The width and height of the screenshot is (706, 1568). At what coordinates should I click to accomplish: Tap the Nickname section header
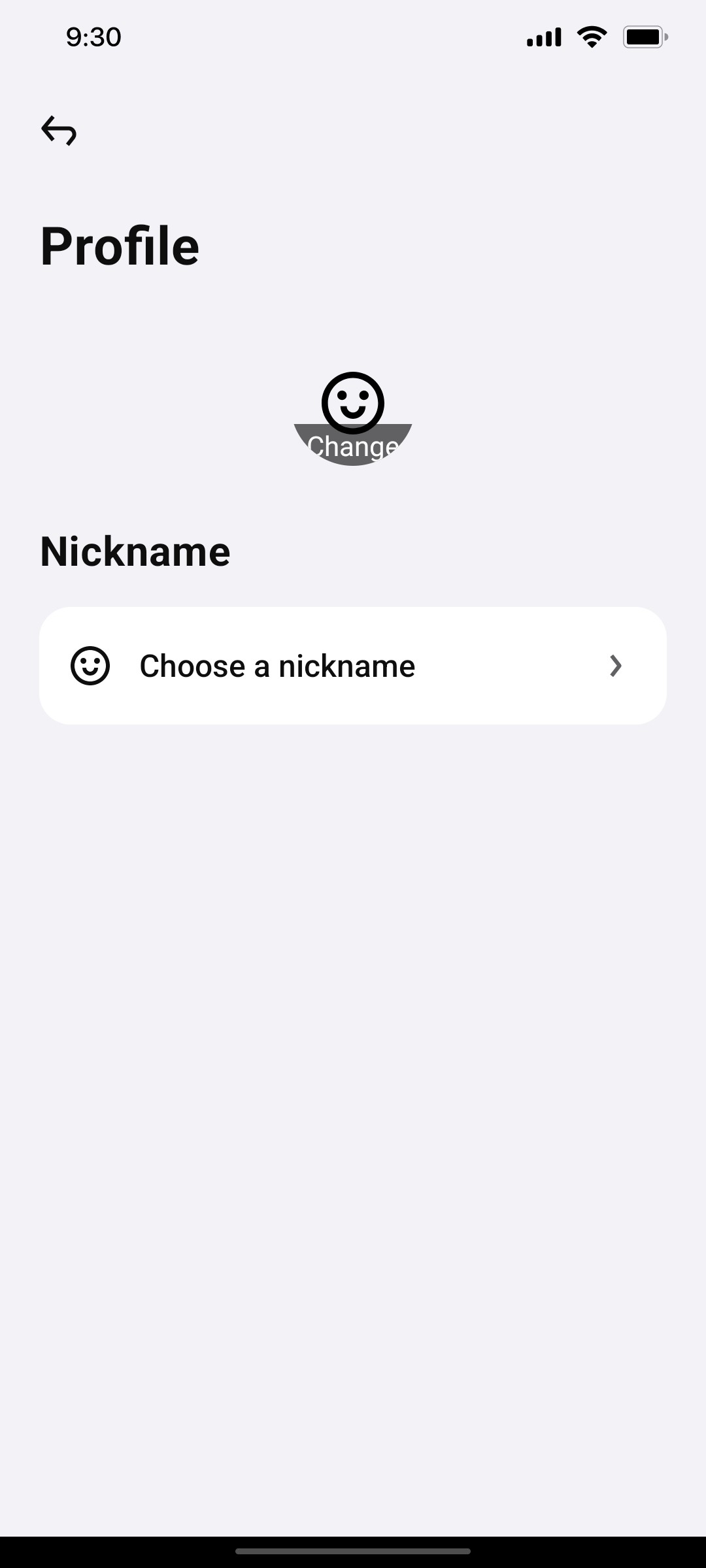pyautogui.click(x=135, y=551)
